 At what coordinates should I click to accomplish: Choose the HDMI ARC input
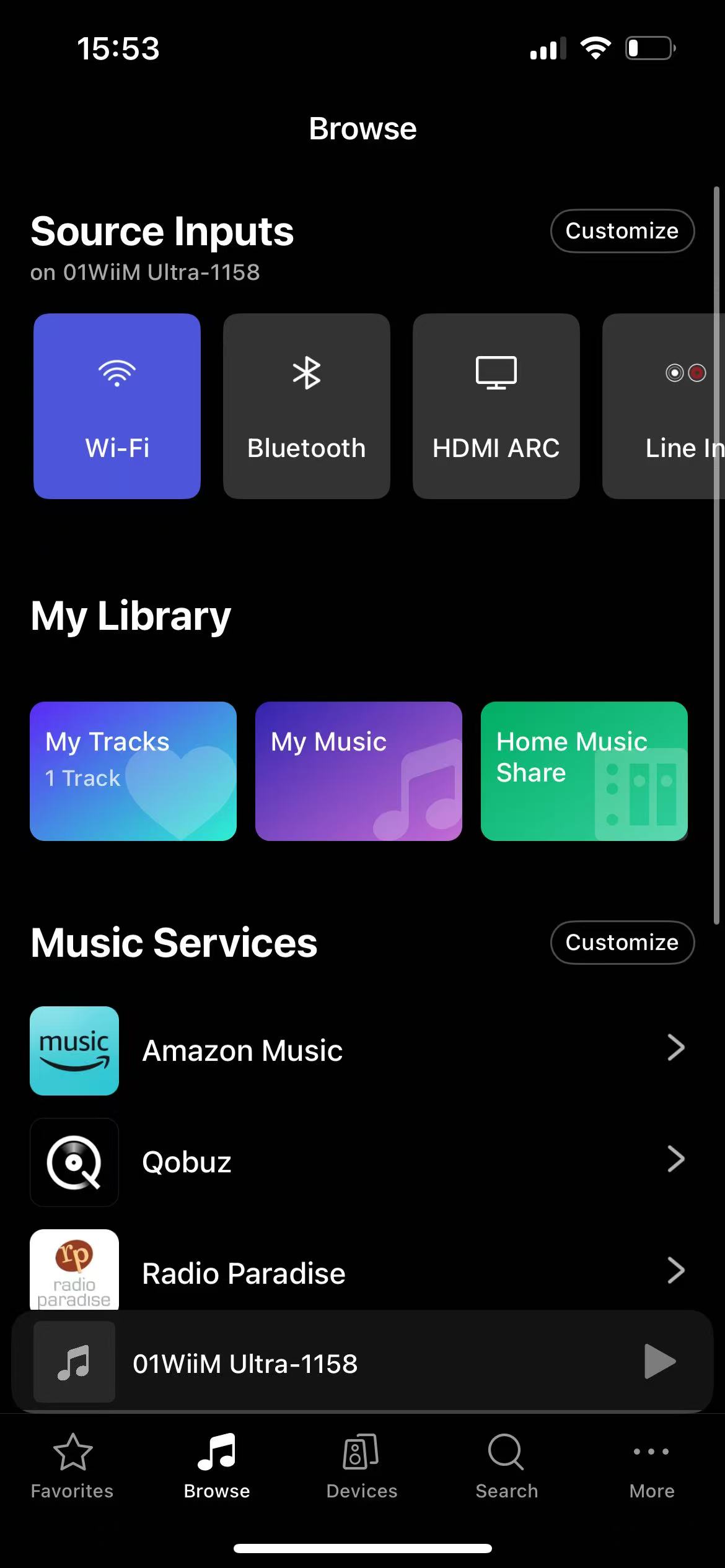click(x=496, y=406)
